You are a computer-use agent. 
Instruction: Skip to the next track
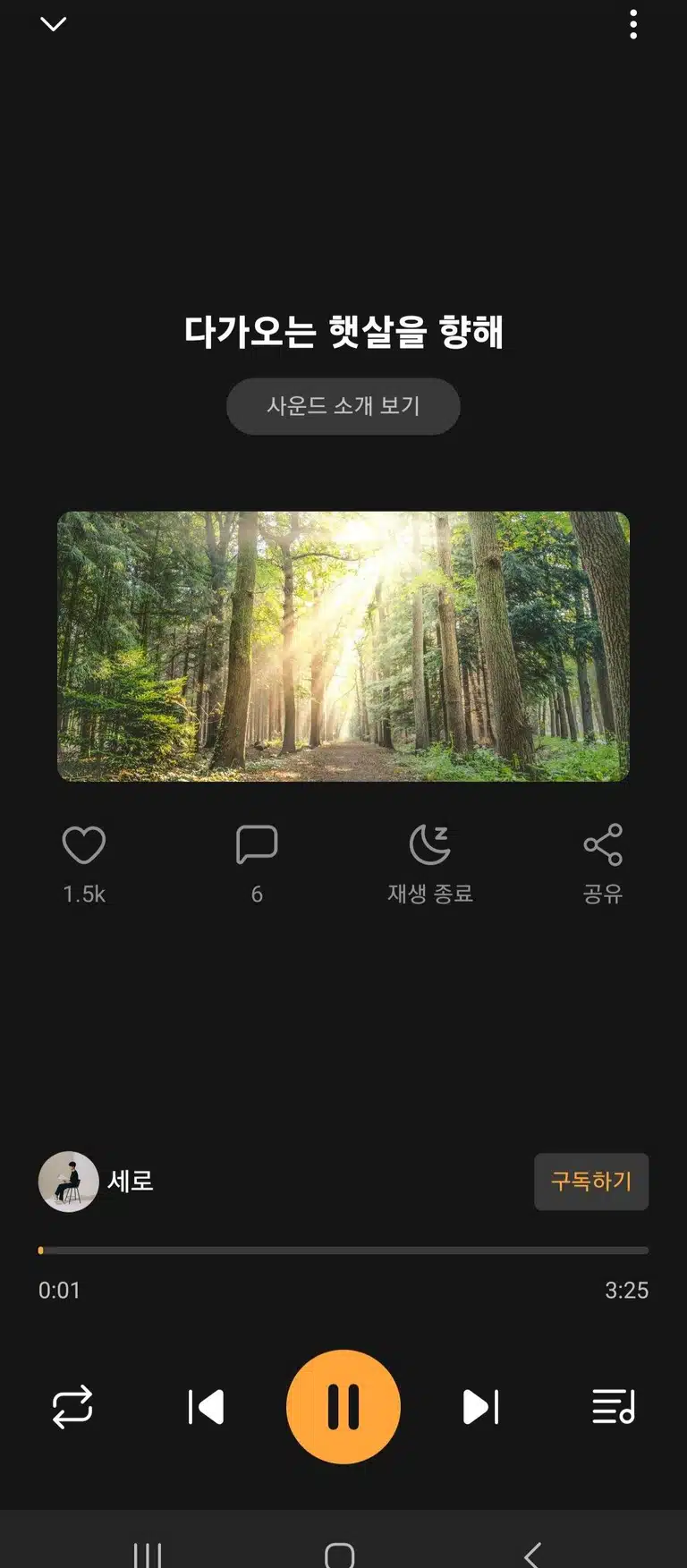[480, 1407]
